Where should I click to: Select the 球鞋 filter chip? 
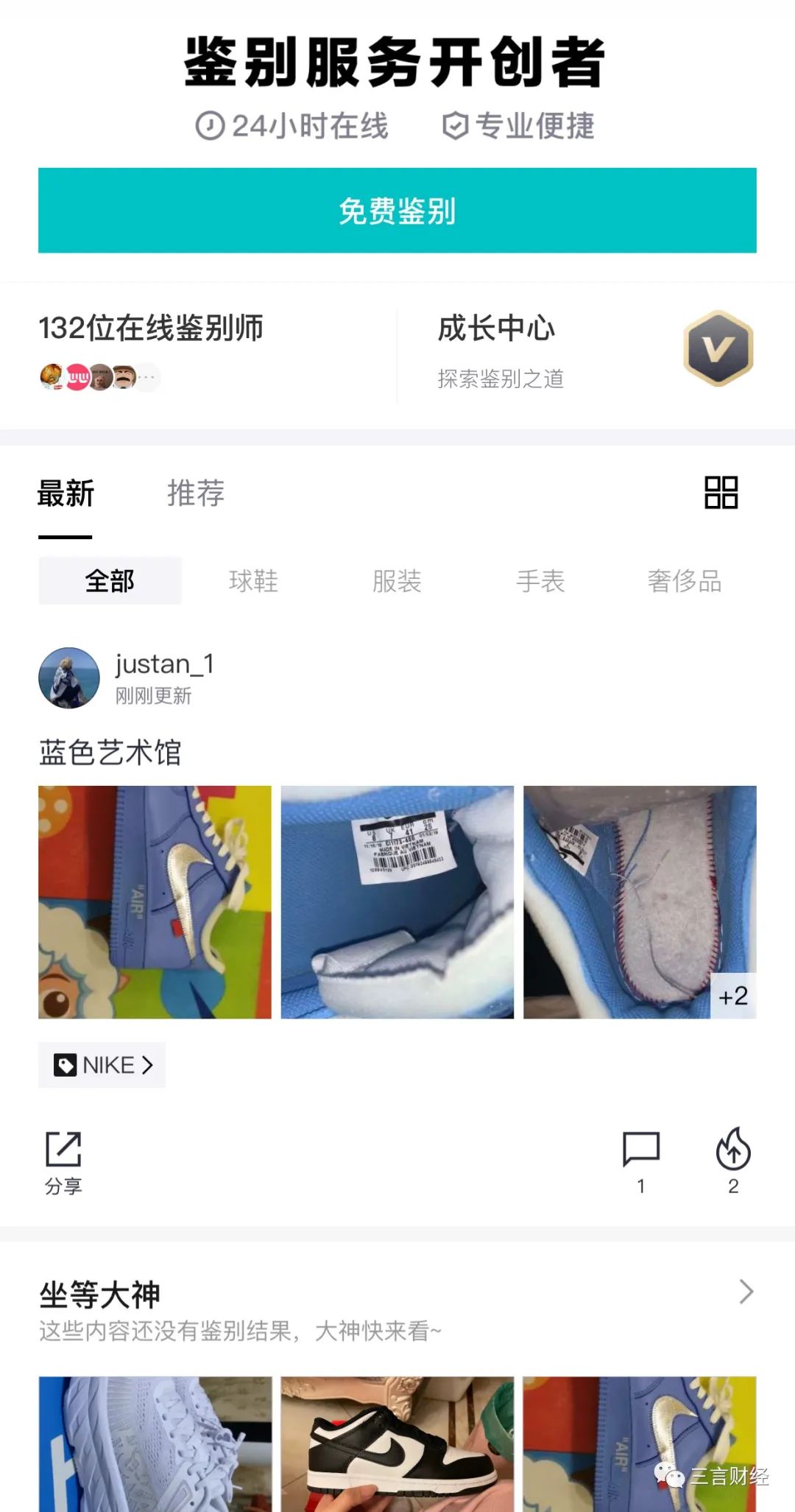click(254, 582)
